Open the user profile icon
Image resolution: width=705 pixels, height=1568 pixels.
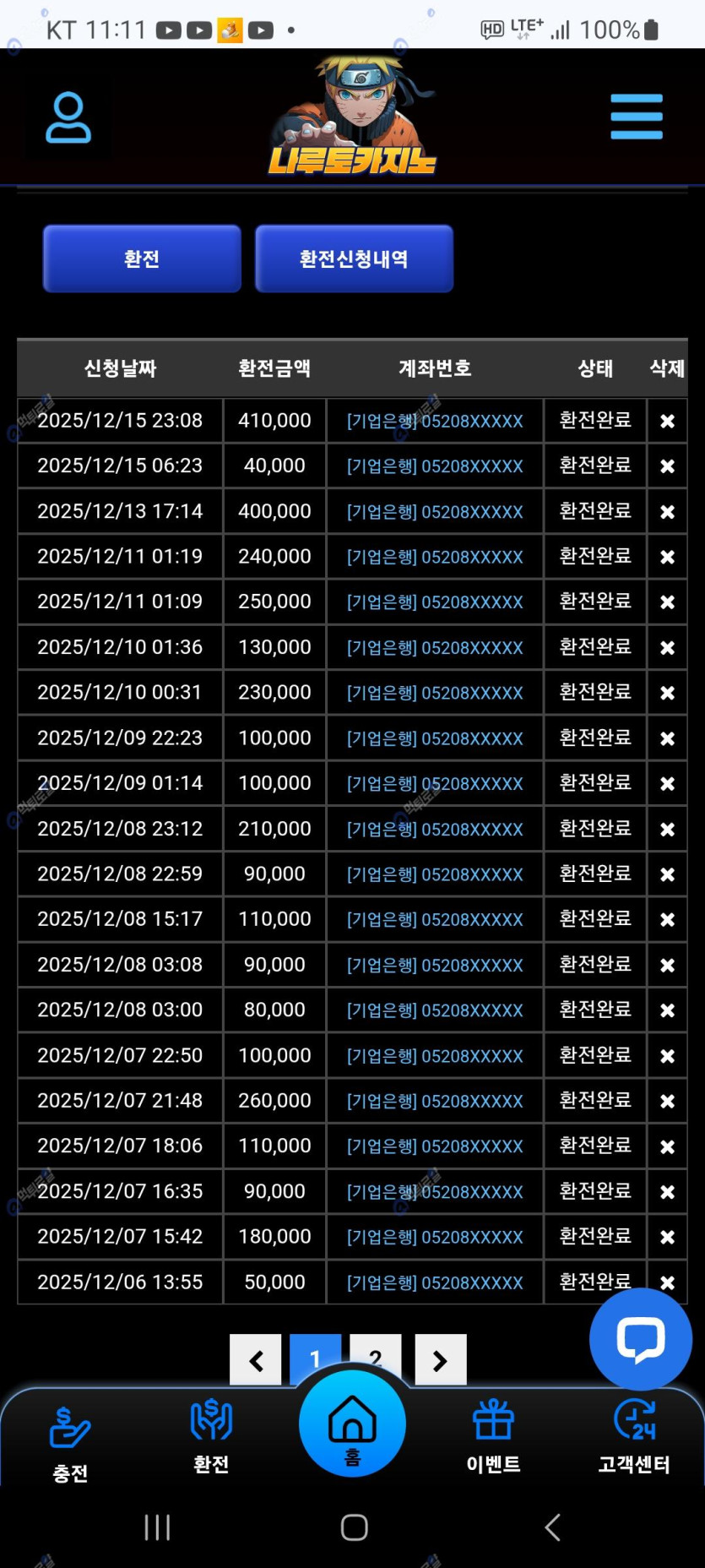click(x=68, y=117)
